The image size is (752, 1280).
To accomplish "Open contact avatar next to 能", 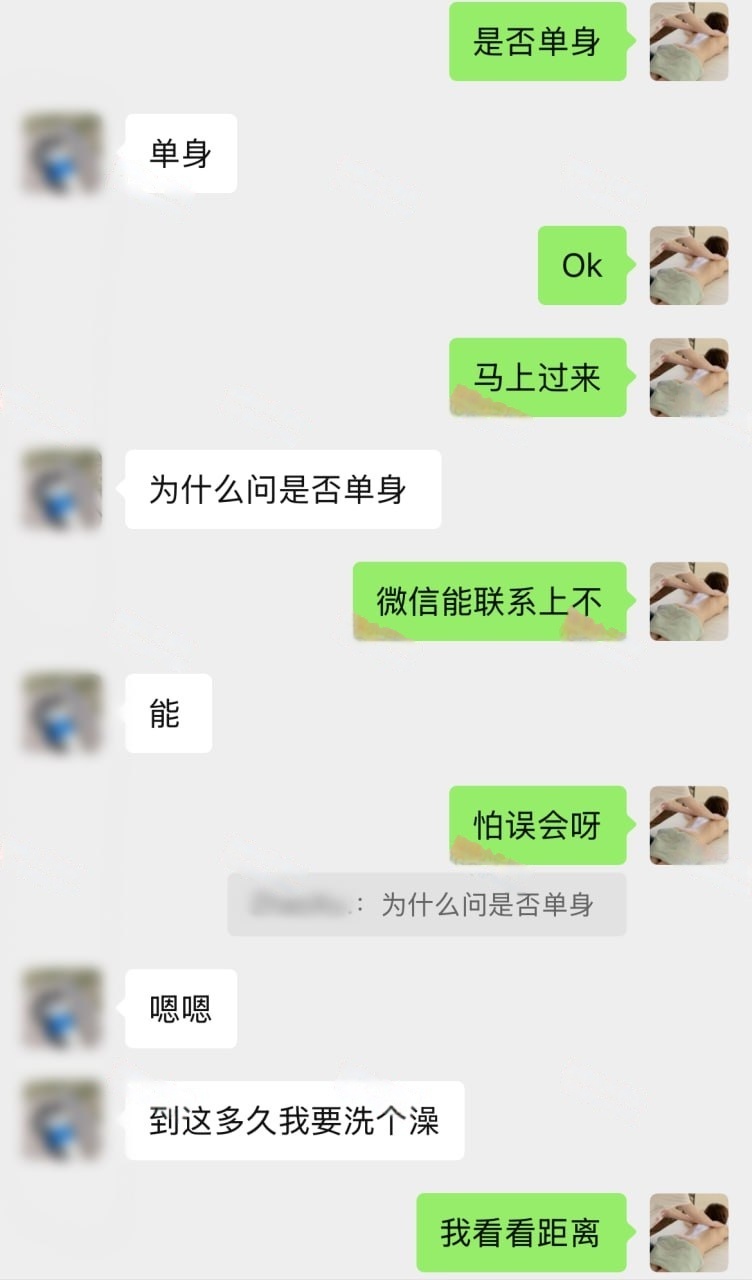I will (x=62, y=713).
